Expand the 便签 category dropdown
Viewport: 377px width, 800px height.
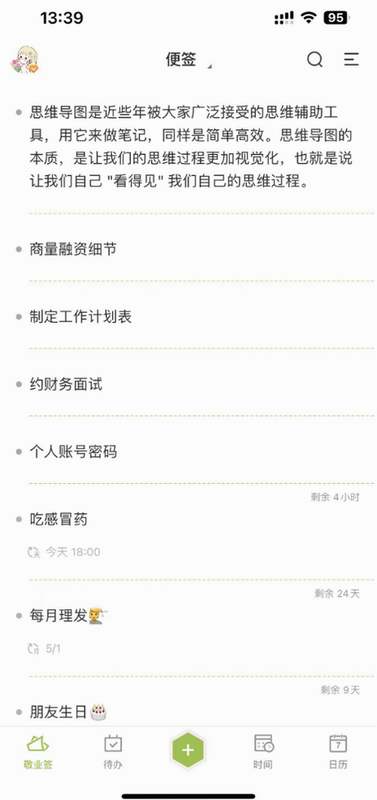tap(188, 60)
